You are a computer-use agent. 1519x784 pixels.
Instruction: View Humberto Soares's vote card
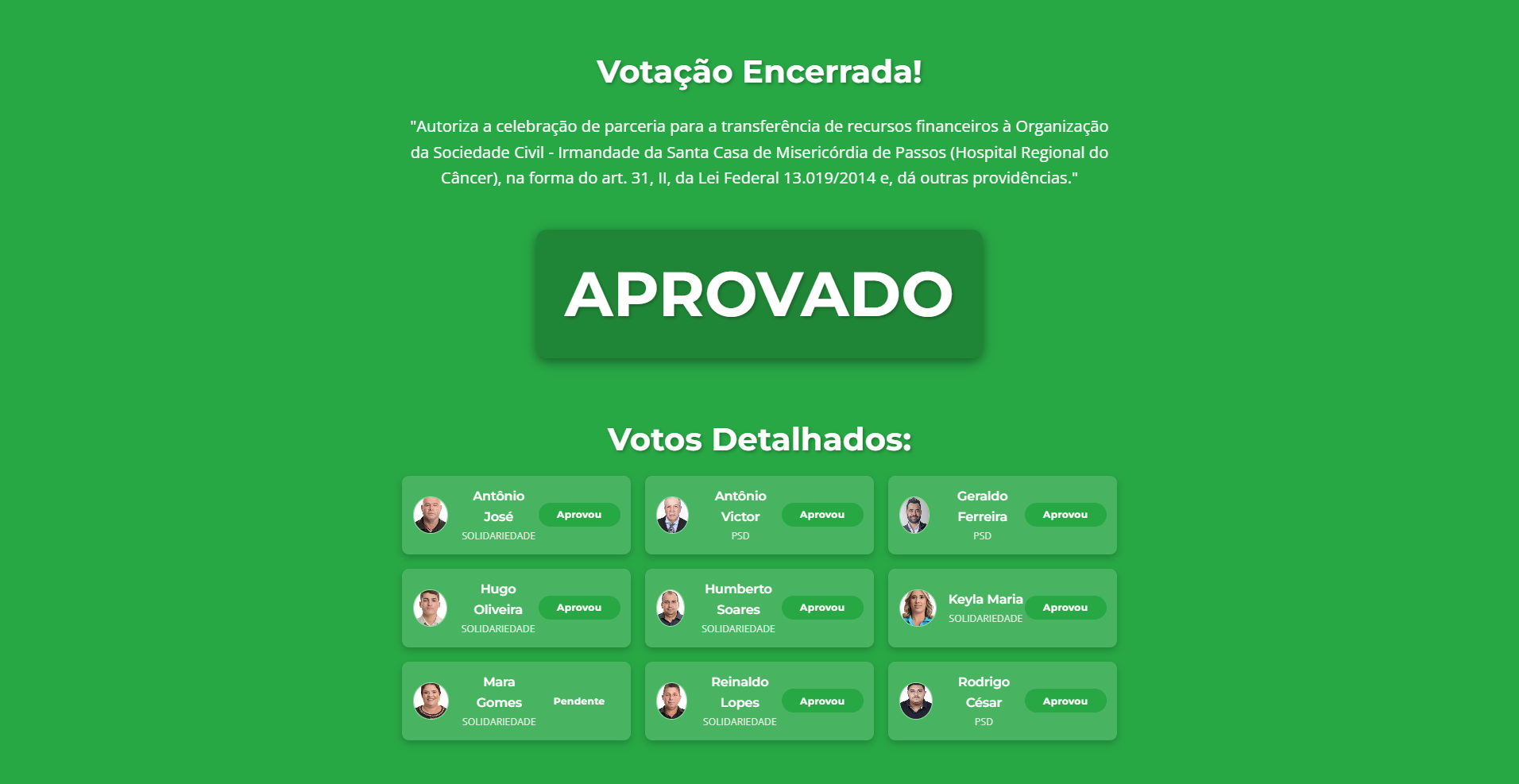[759, 608]
